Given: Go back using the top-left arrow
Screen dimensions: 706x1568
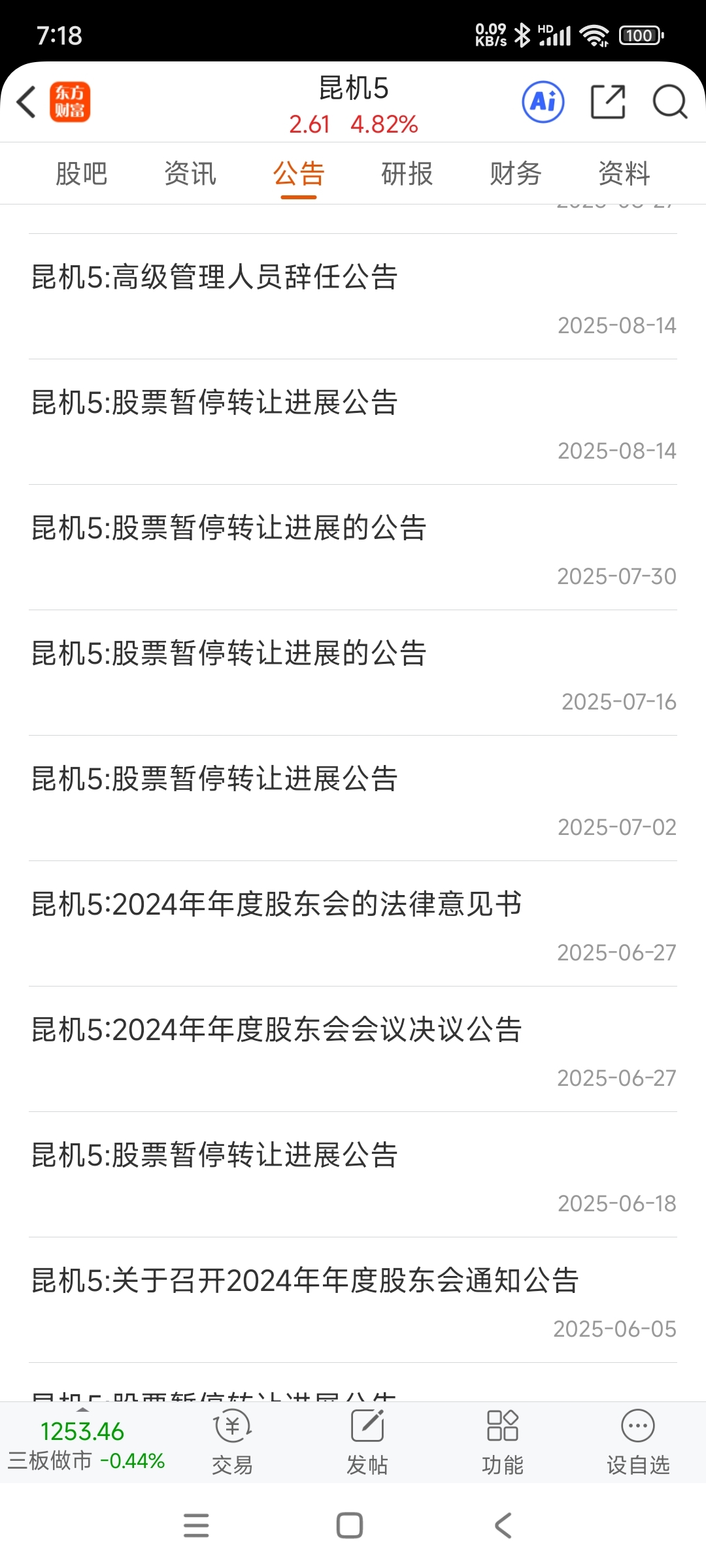Looking at the screenshot, I should (26, 103).
